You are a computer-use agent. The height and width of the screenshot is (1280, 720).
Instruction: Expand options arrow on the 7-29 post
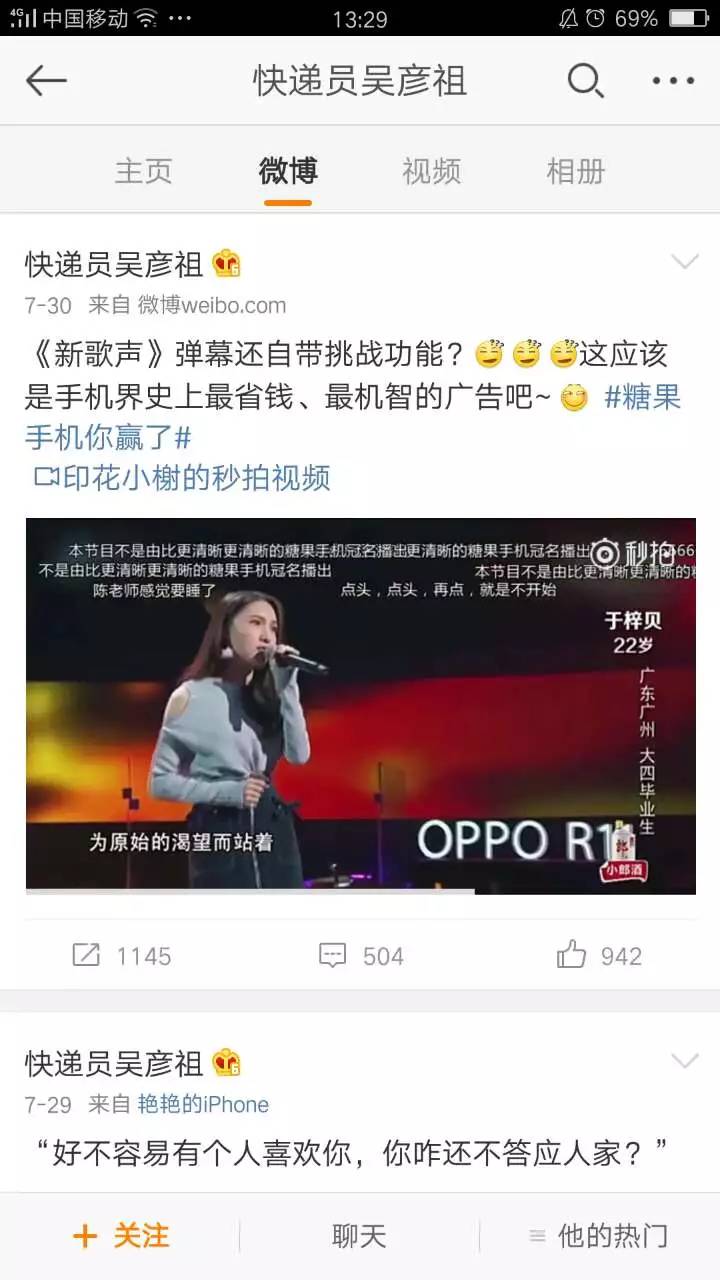coord(684,1062)
